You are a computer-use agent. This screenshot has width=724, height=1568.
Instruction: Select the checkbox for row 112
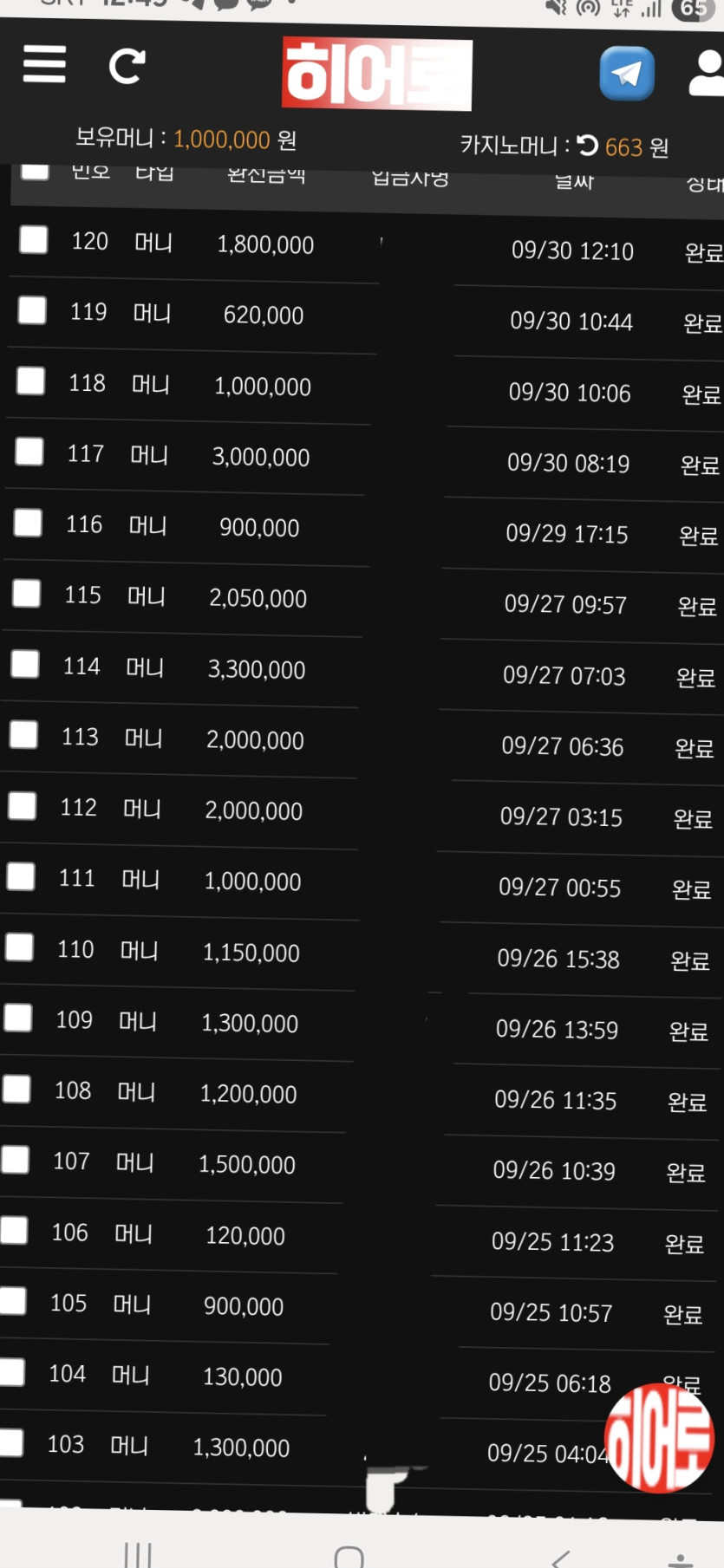tap(22, 806)
